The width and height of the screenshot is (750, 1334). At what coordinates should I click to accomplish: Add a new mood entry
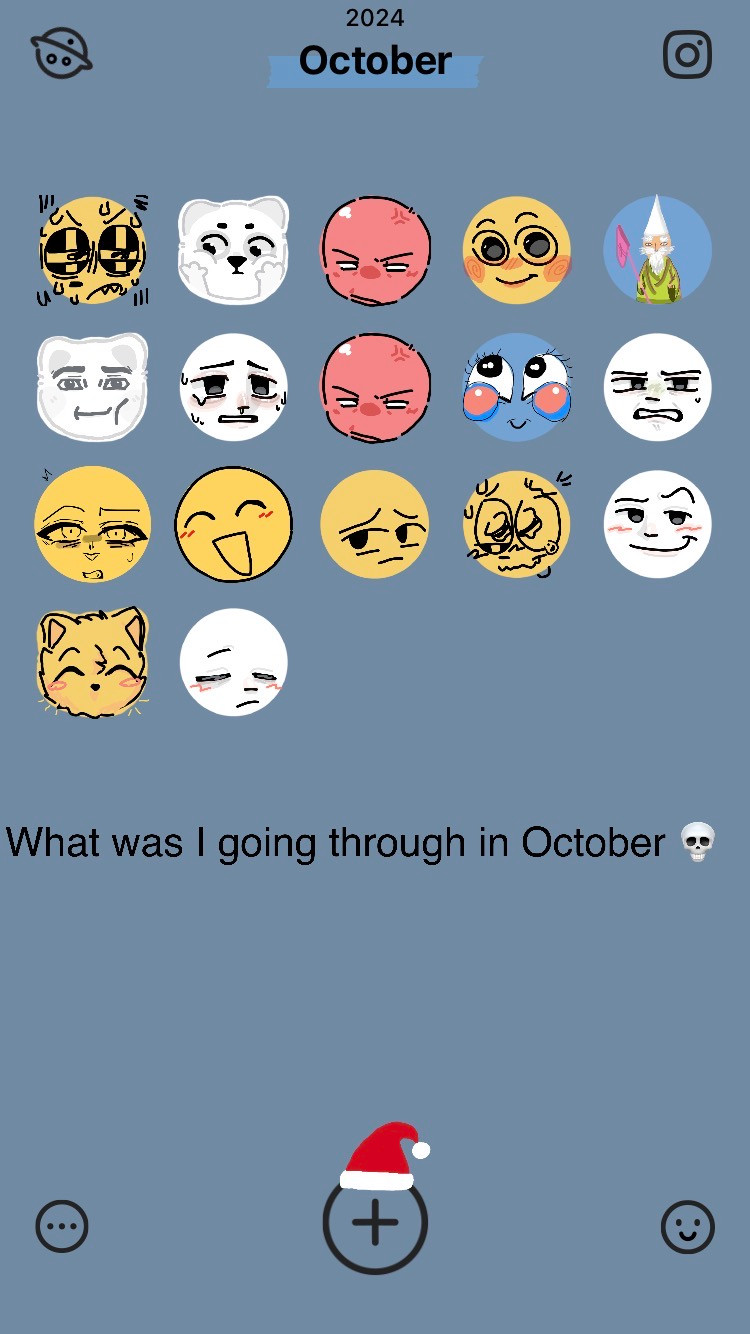(375, 1222)
